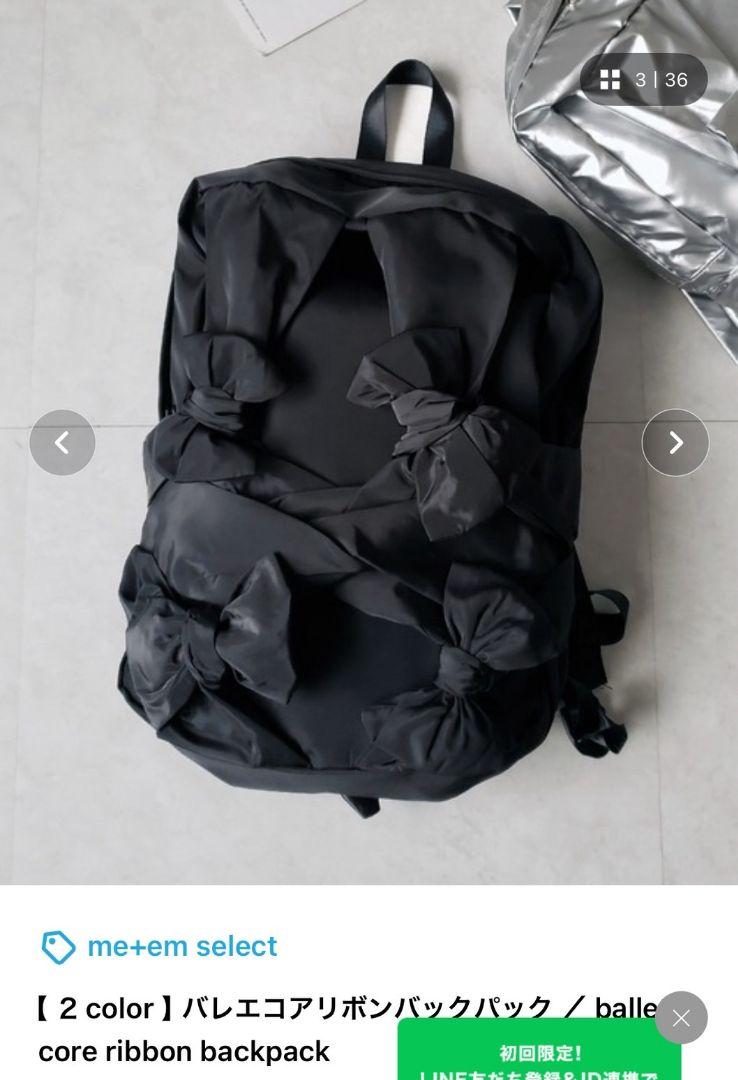Show the next product photo
The image size is (738, 1080).
[x=675, y=442]
